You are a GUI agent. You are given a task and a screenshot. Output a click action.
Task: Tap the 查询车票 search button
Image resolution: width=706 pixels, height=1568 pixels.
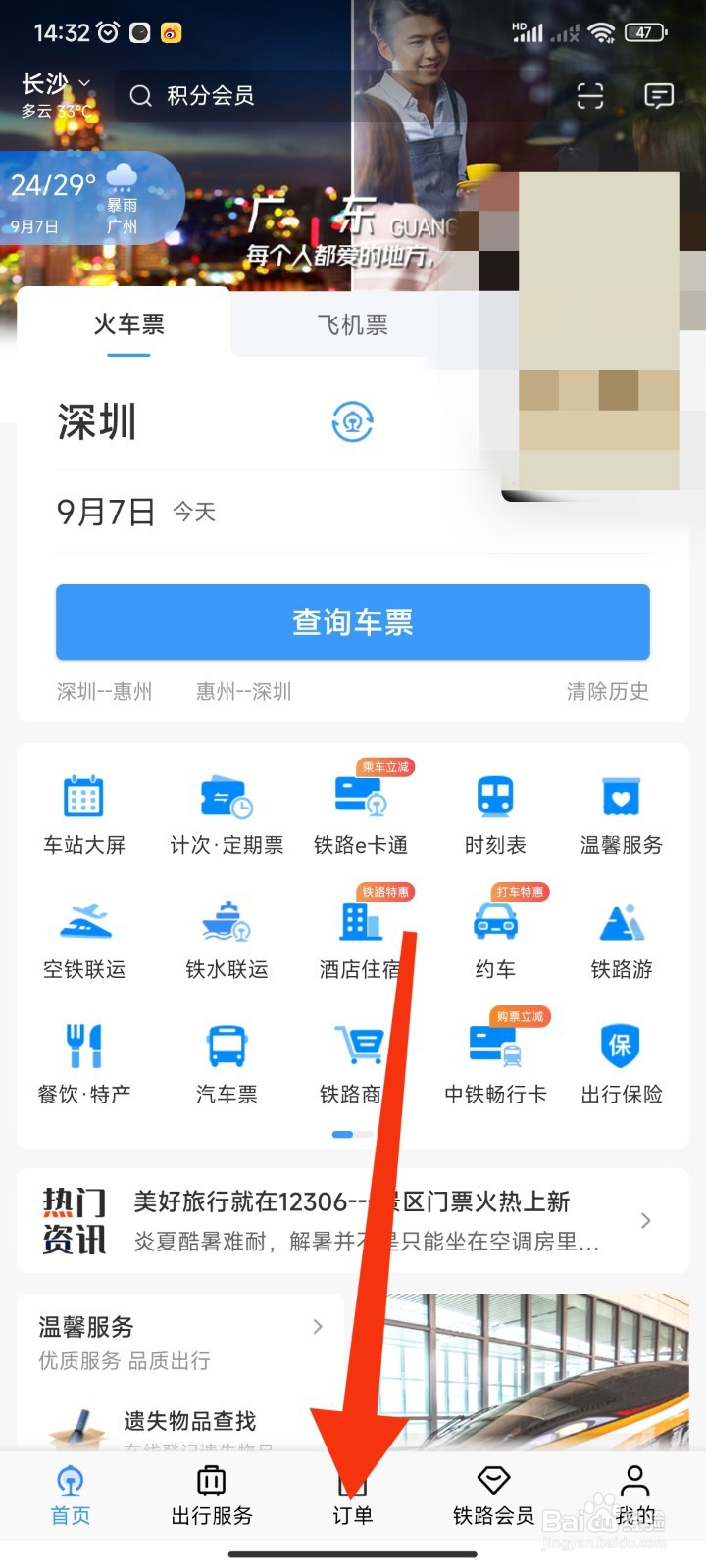tap(352, 621)
